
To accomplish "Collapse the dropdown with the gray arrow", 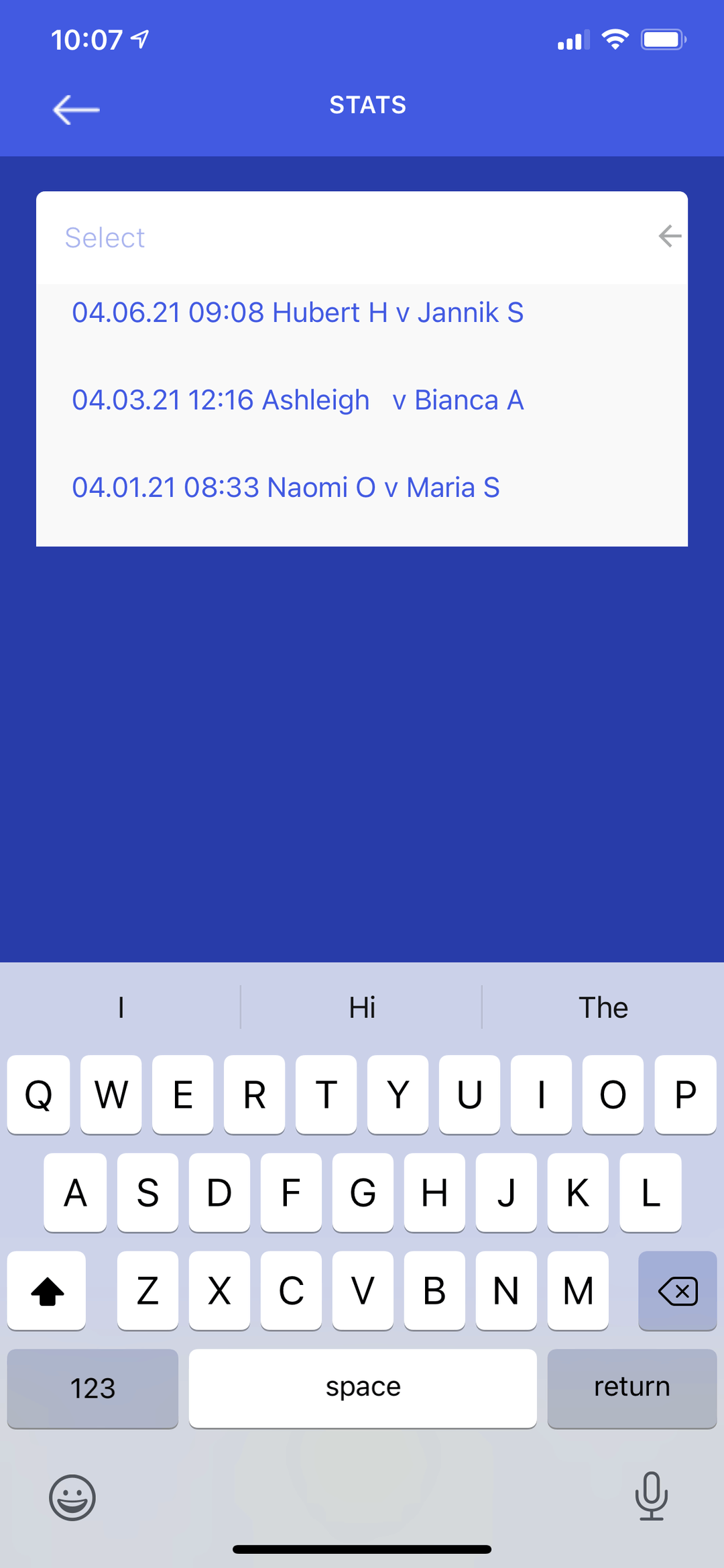I will coord(670,236).
